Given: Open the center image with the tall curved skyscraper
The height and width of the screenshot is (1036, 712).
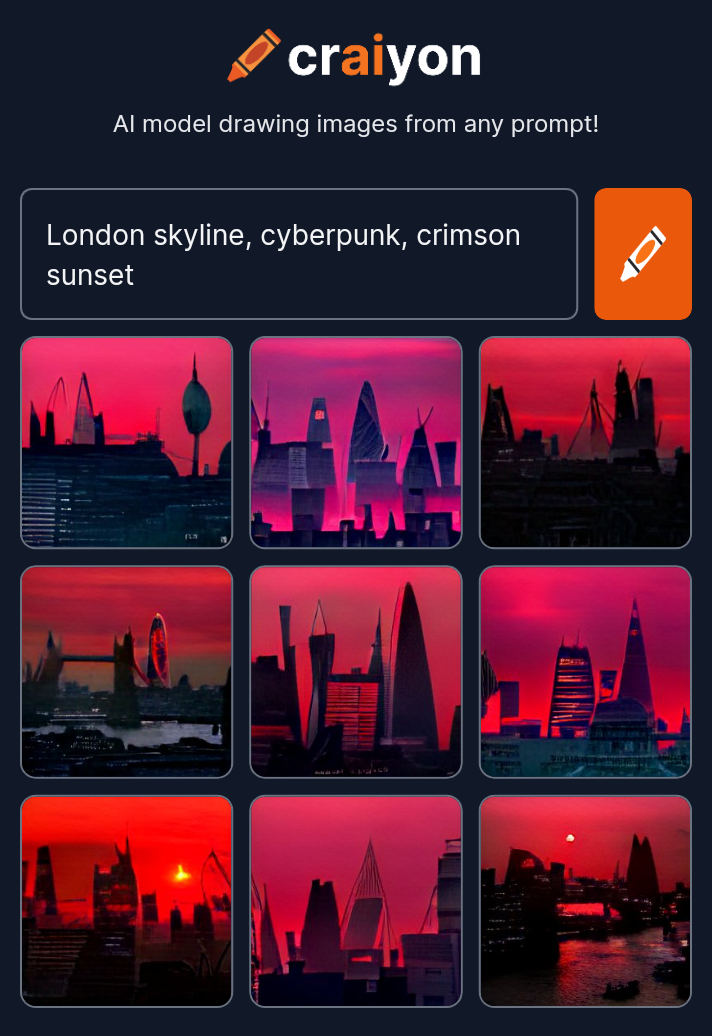Looking at the screenshot, I should click(x=355, y=671).
